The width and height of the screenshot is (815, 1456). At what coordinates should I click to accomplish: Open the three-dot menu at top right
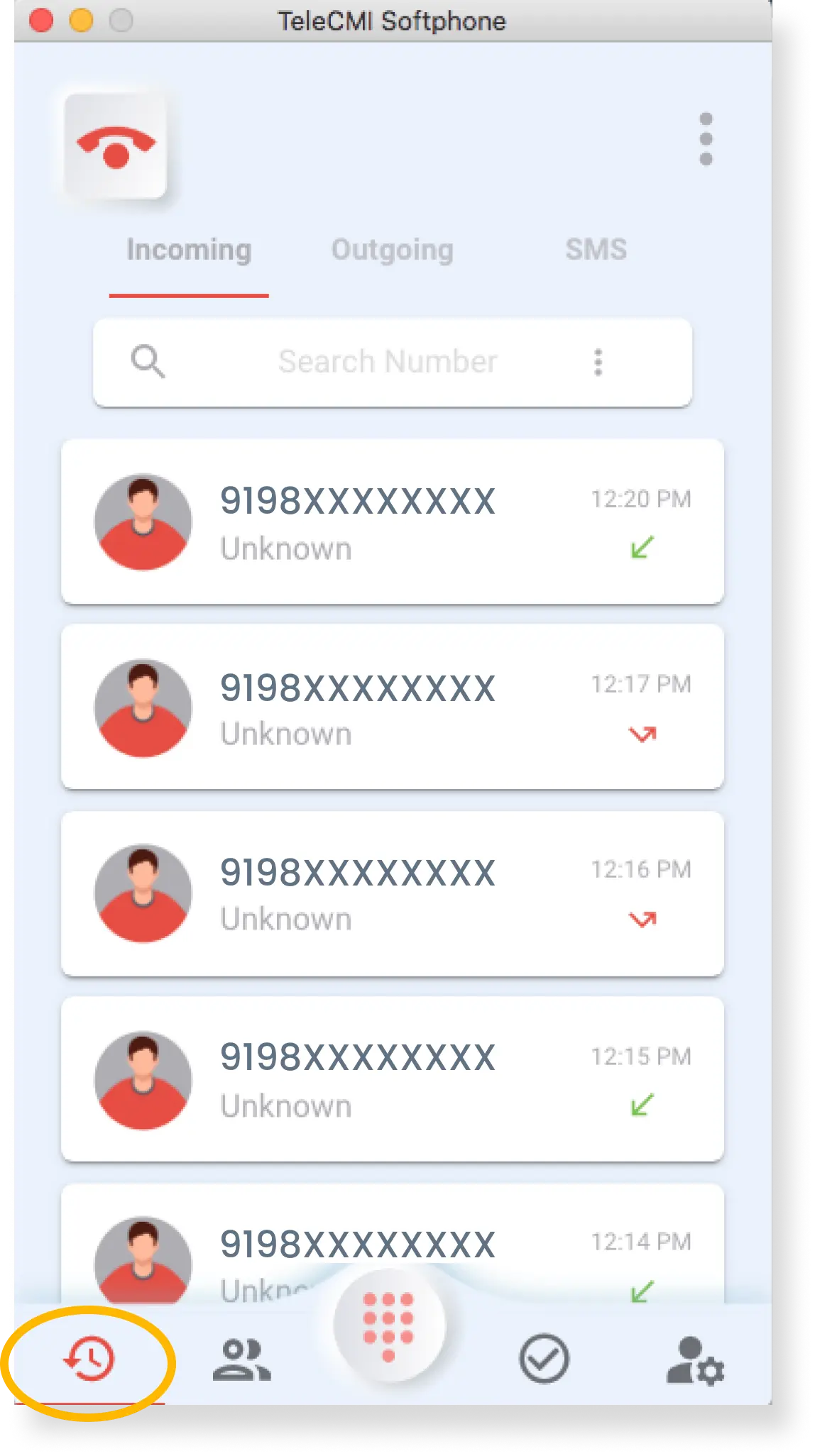(x=705, y=140)
